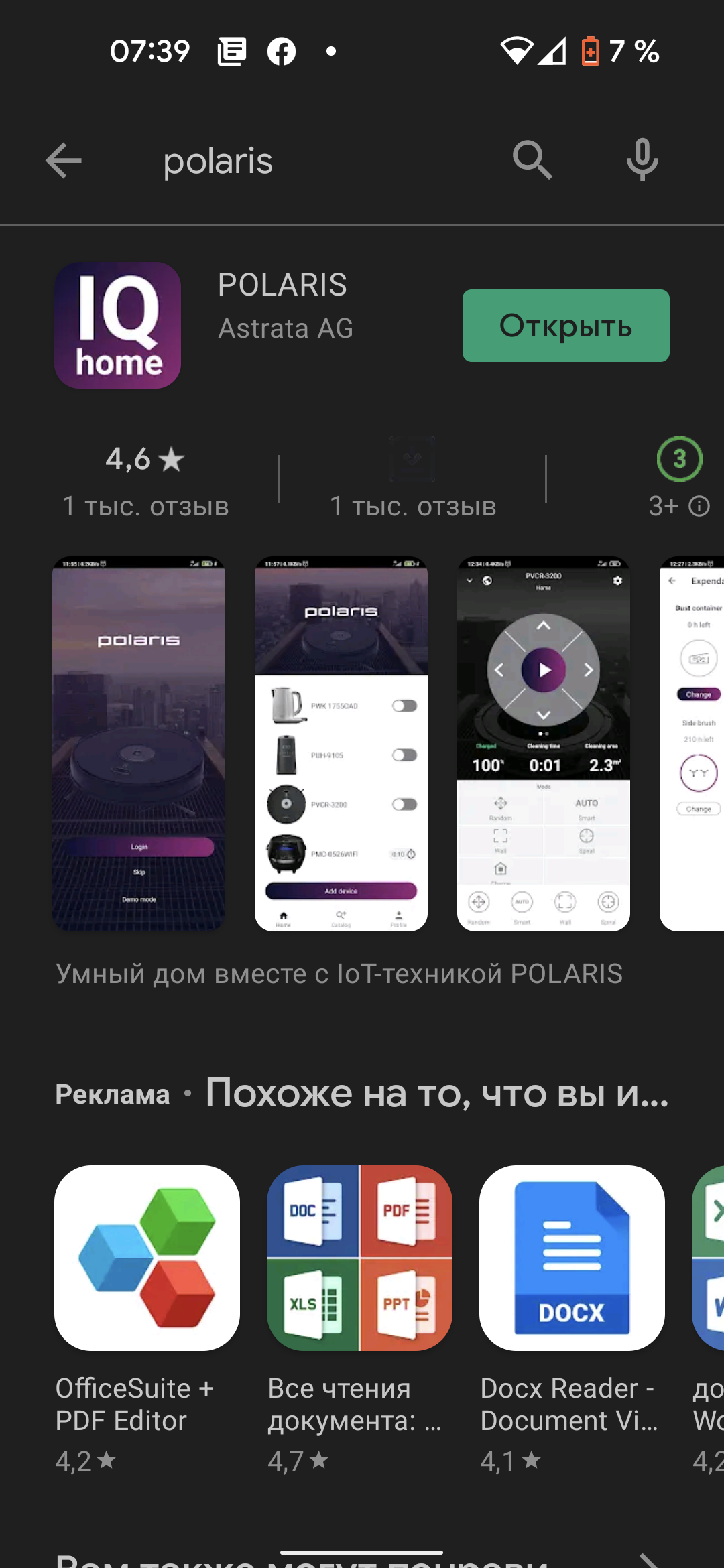View the first POLARIS login screenshot

pos(139,744)
